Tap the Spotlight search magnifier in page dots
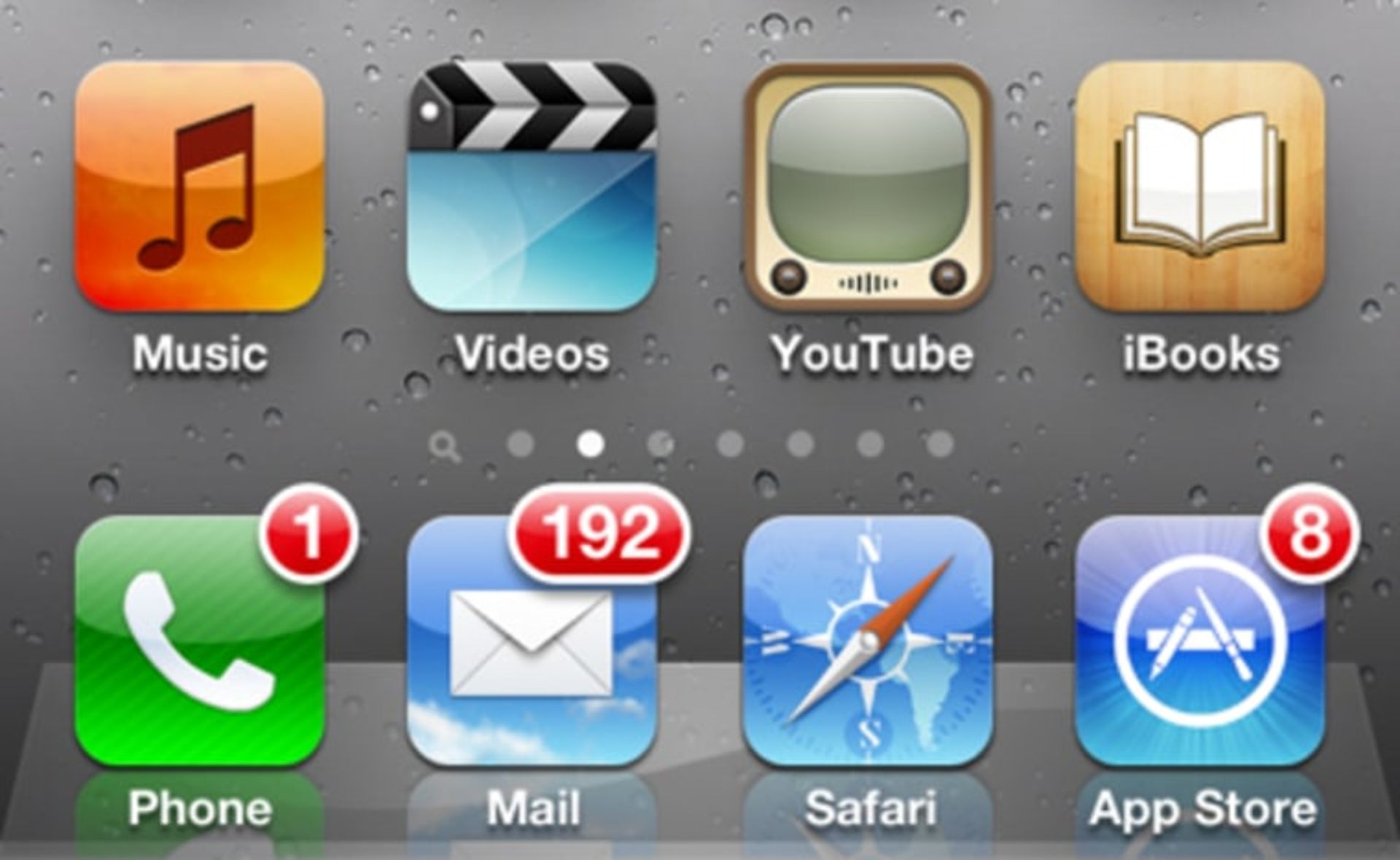 point(445,446)
